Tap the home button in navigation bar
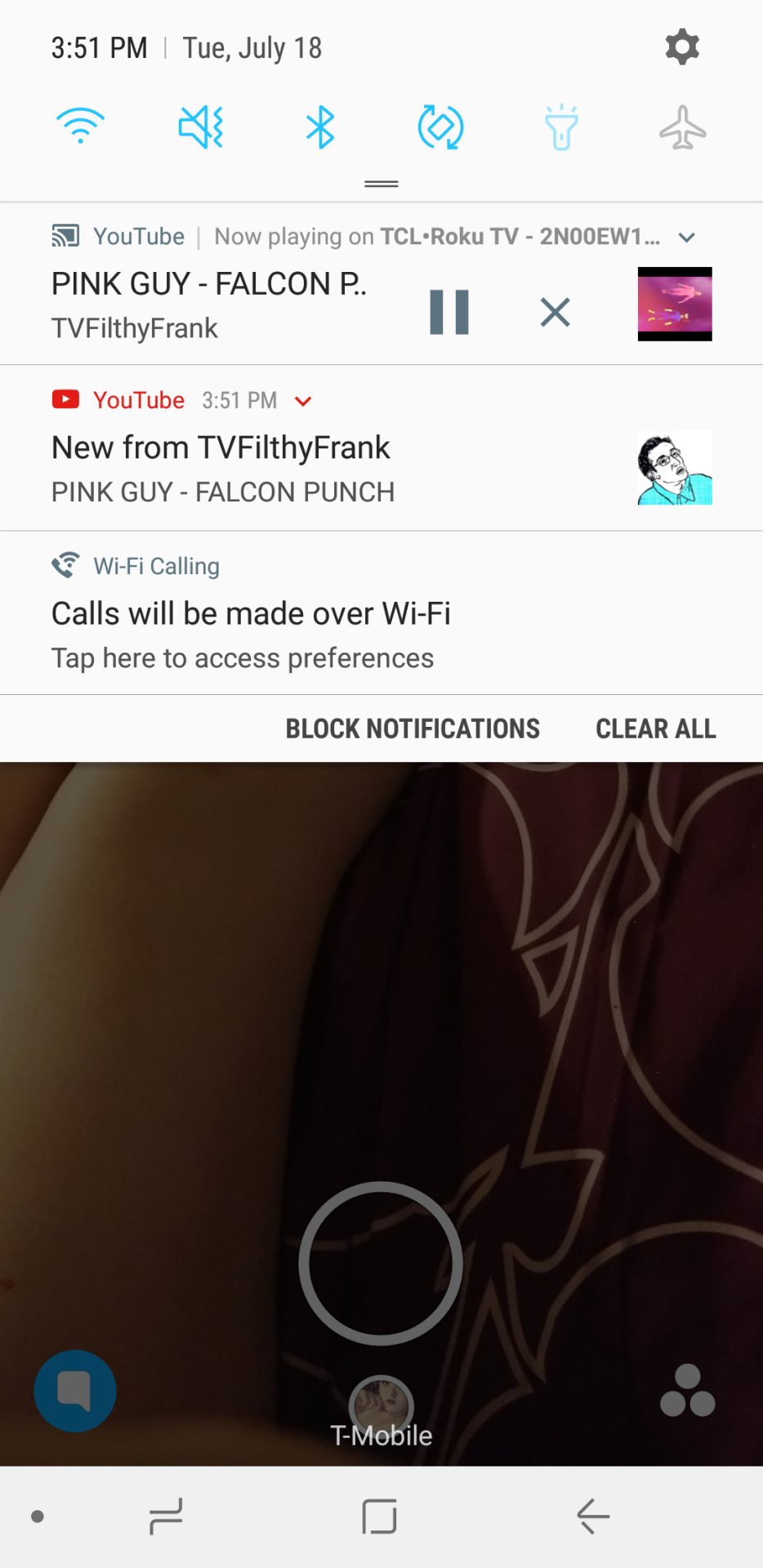 point(379,1517)
